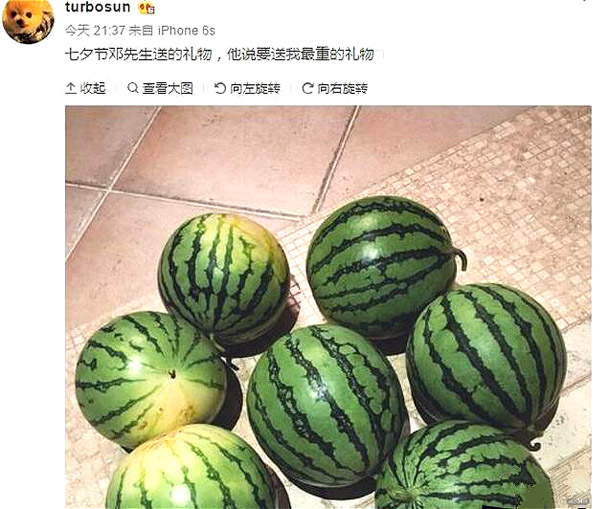Open turbosun's profile avatar
This screenshot has width=610, height=509.
click(x=28, y=22)
